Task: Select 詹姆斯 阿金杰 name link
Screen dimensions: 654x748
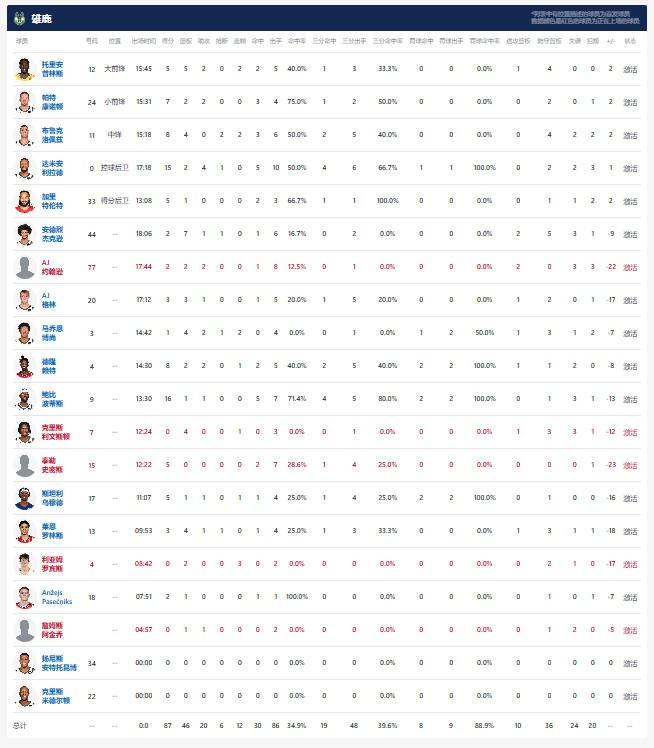Action: [54, 630]
